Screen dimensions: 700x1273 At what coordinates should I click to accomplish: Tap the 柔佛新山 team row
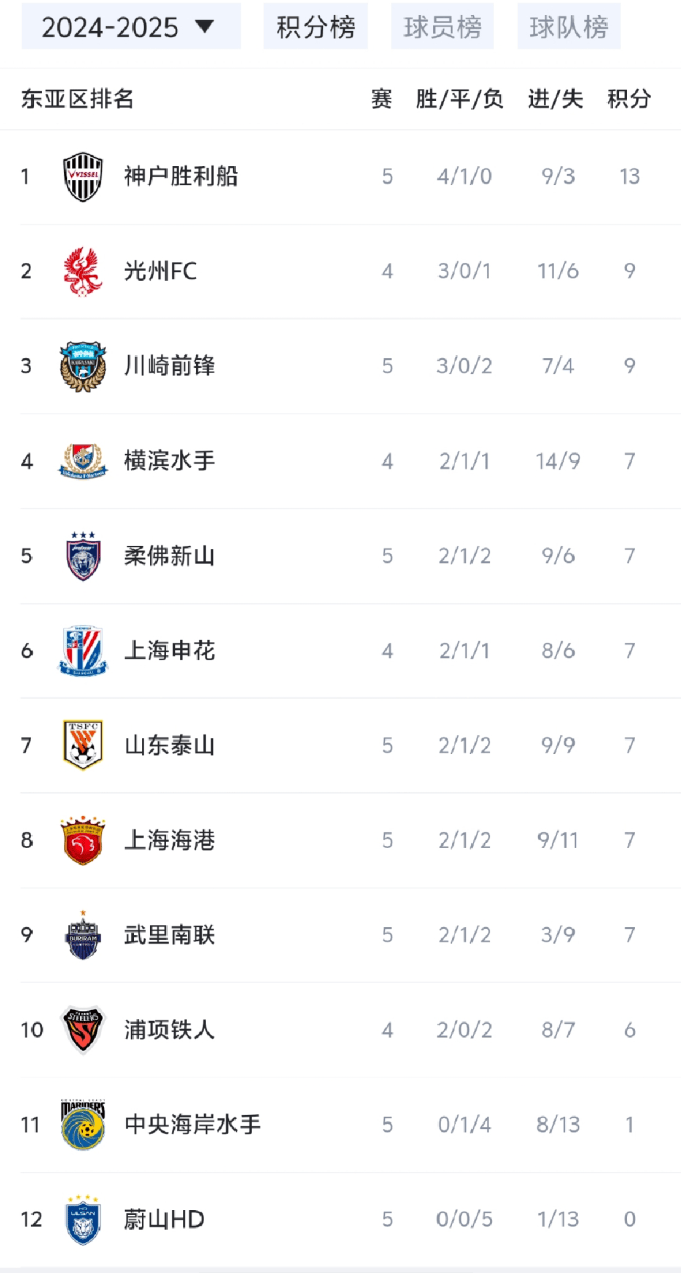coord(340,556)
